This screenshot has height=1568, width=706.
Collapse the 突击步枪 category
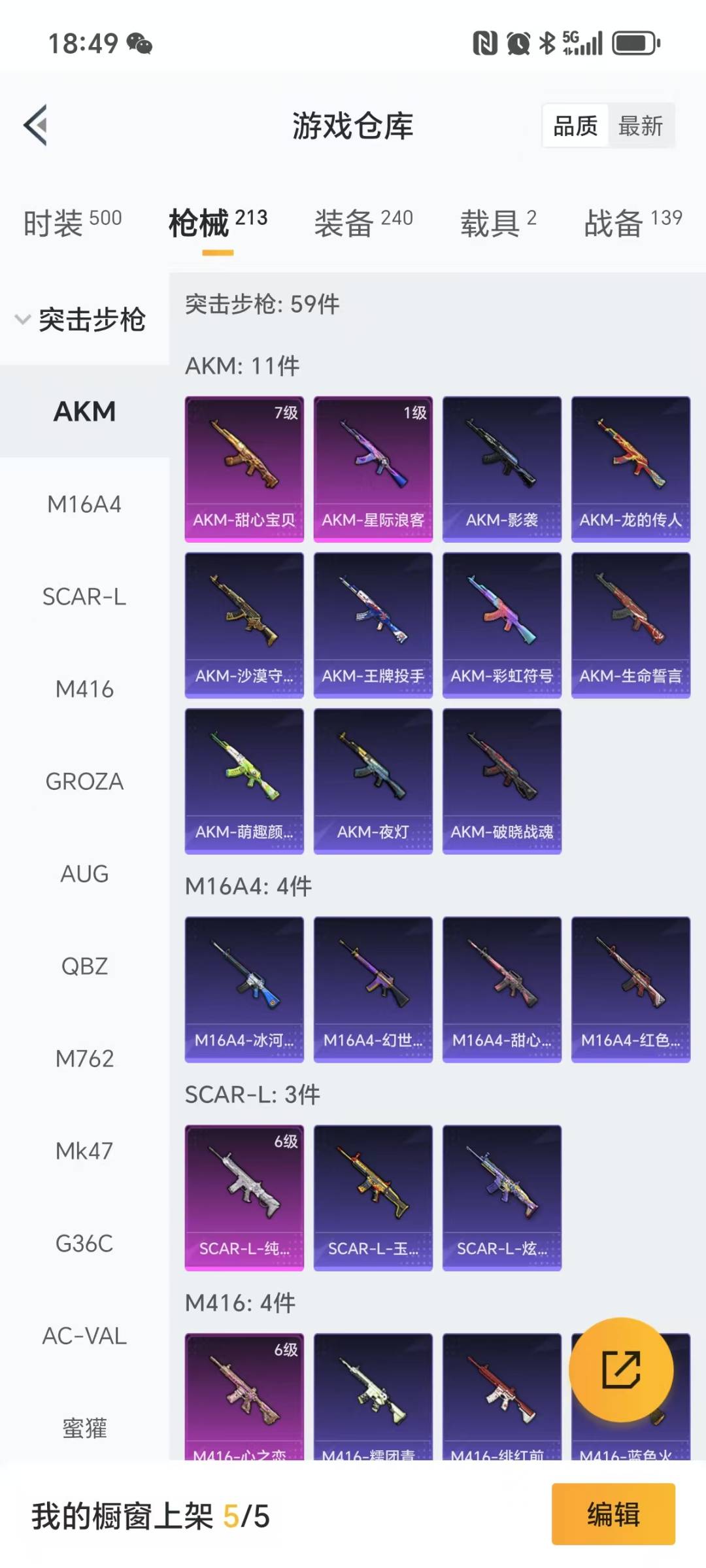(x=81, y=320)
